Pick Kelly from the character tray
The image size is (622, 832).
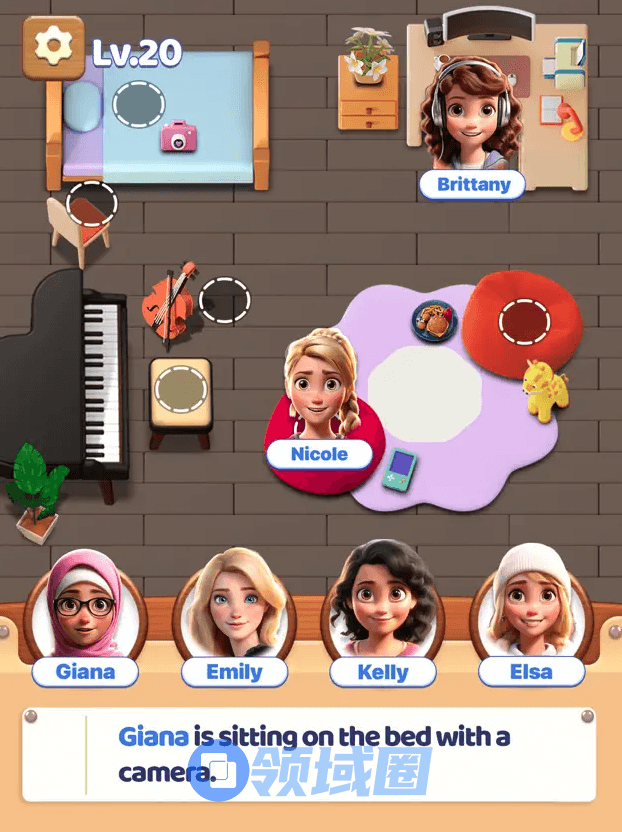(x=382, y=604)
